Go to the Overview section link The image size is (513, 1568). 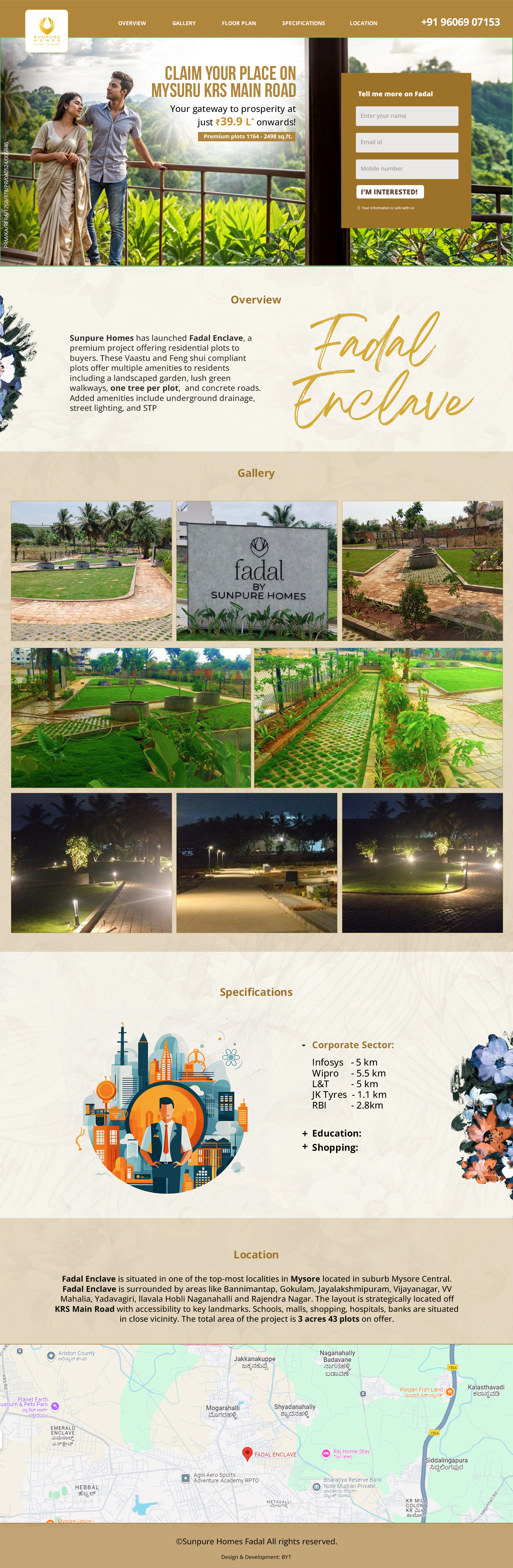pos(132,23)
